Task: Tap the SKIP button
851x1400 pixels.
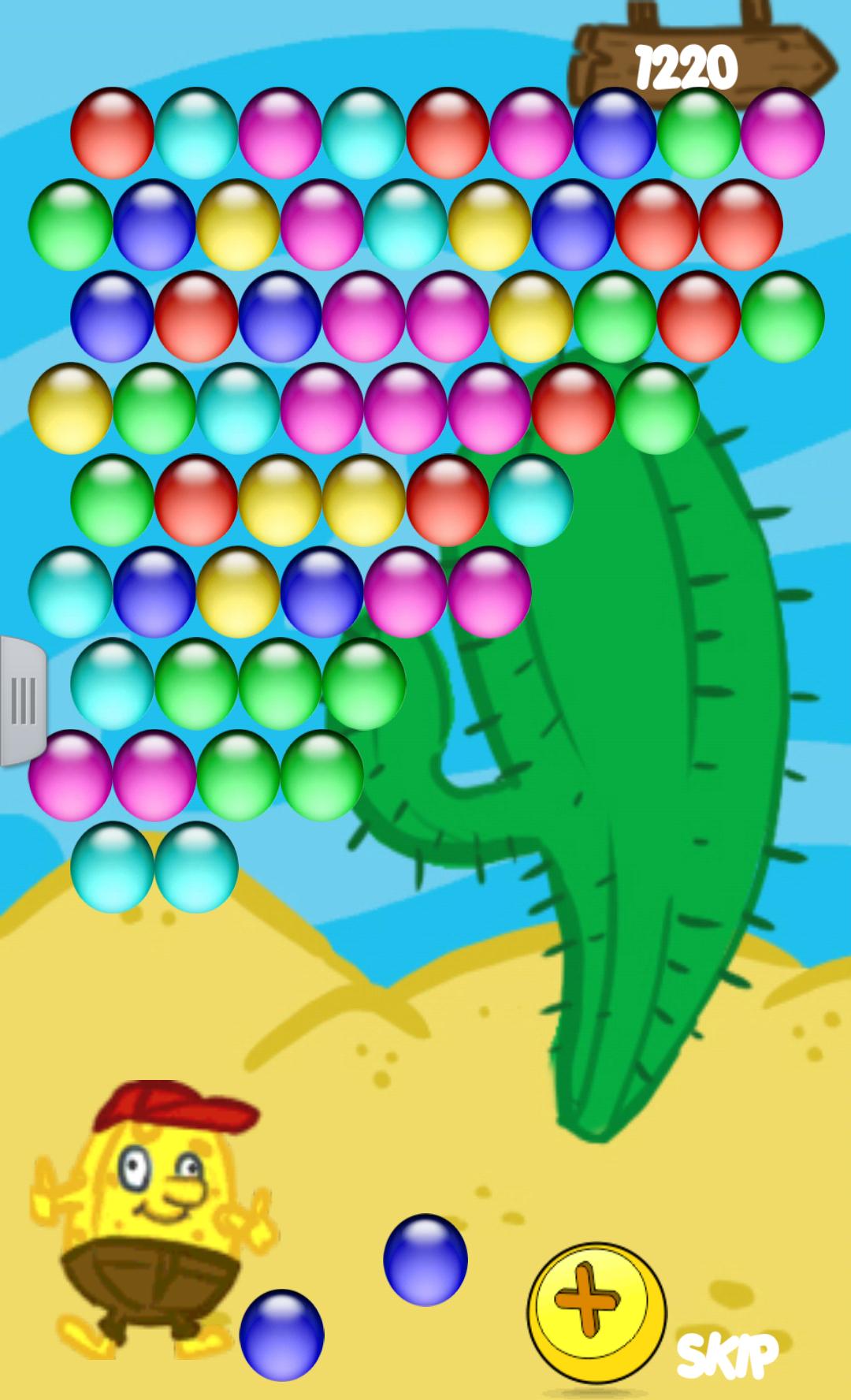Action: pos(727,1354)
